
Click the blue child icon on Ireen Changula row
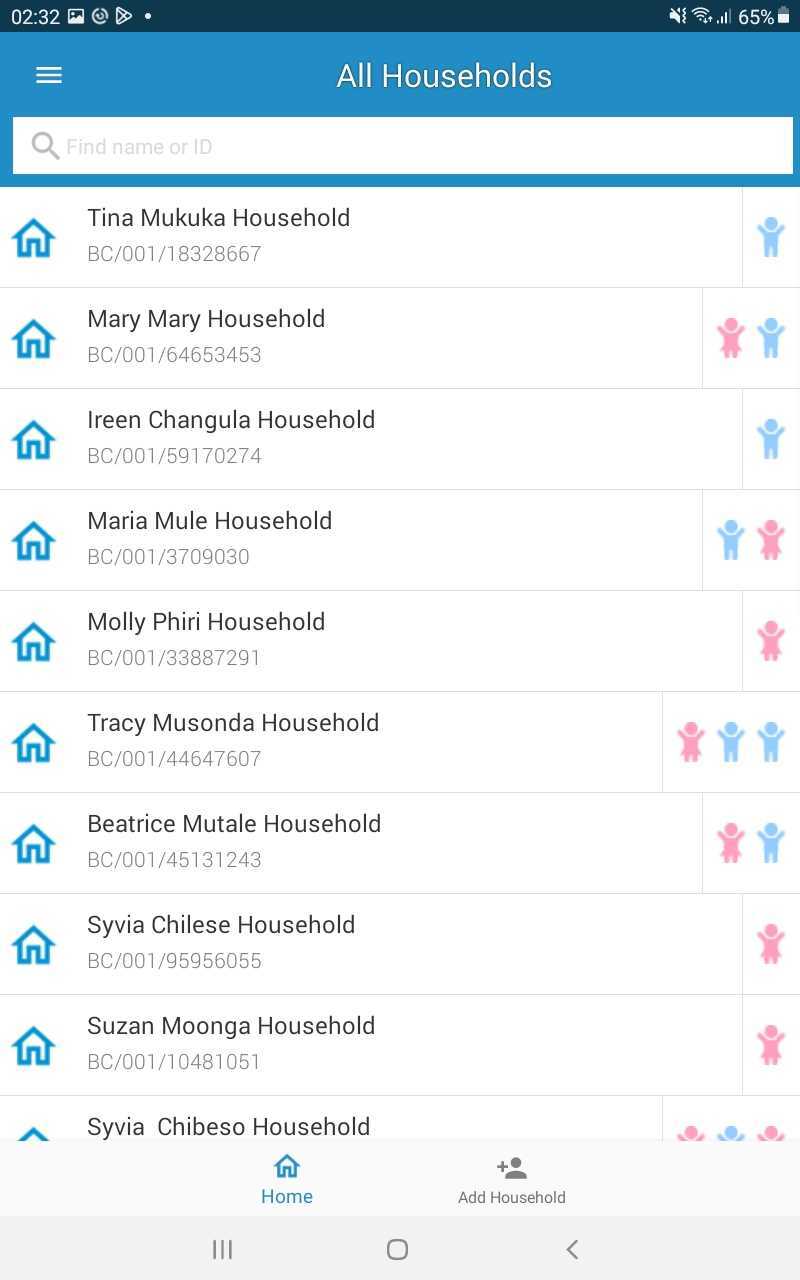tap(770, 438)
